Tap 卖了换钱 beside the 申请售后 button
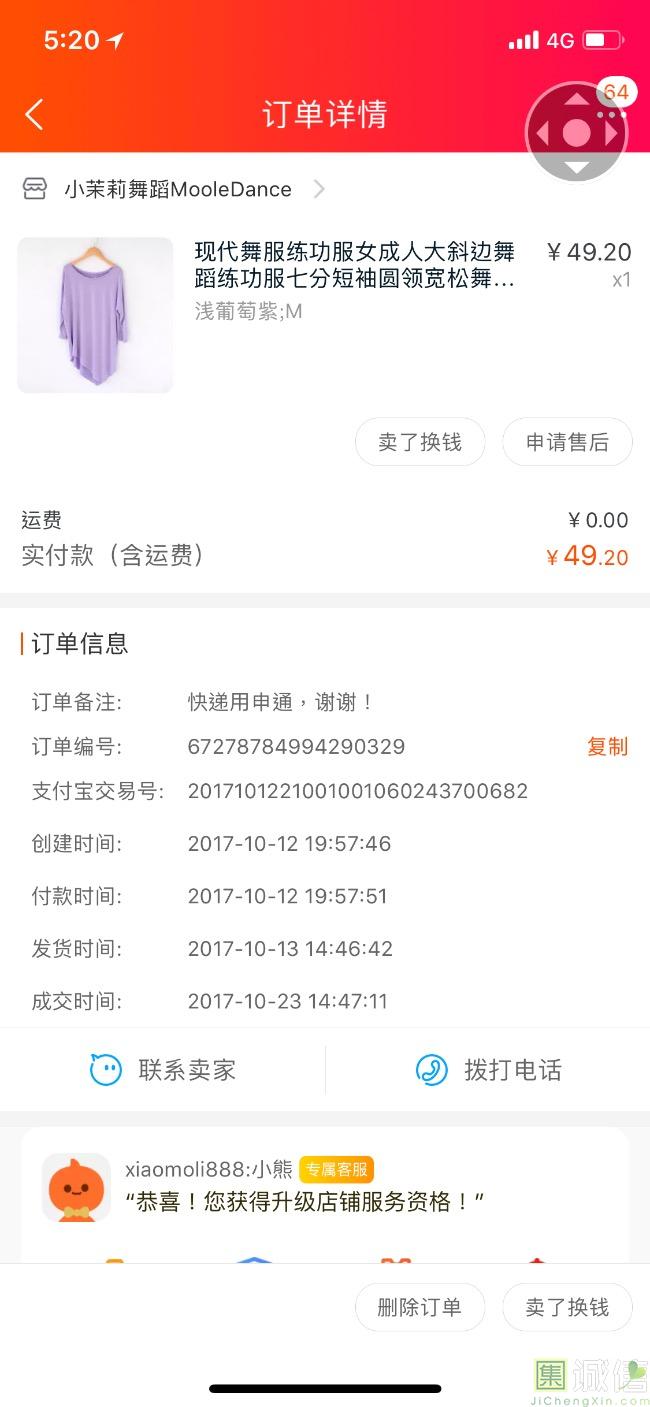 [420, 442]
